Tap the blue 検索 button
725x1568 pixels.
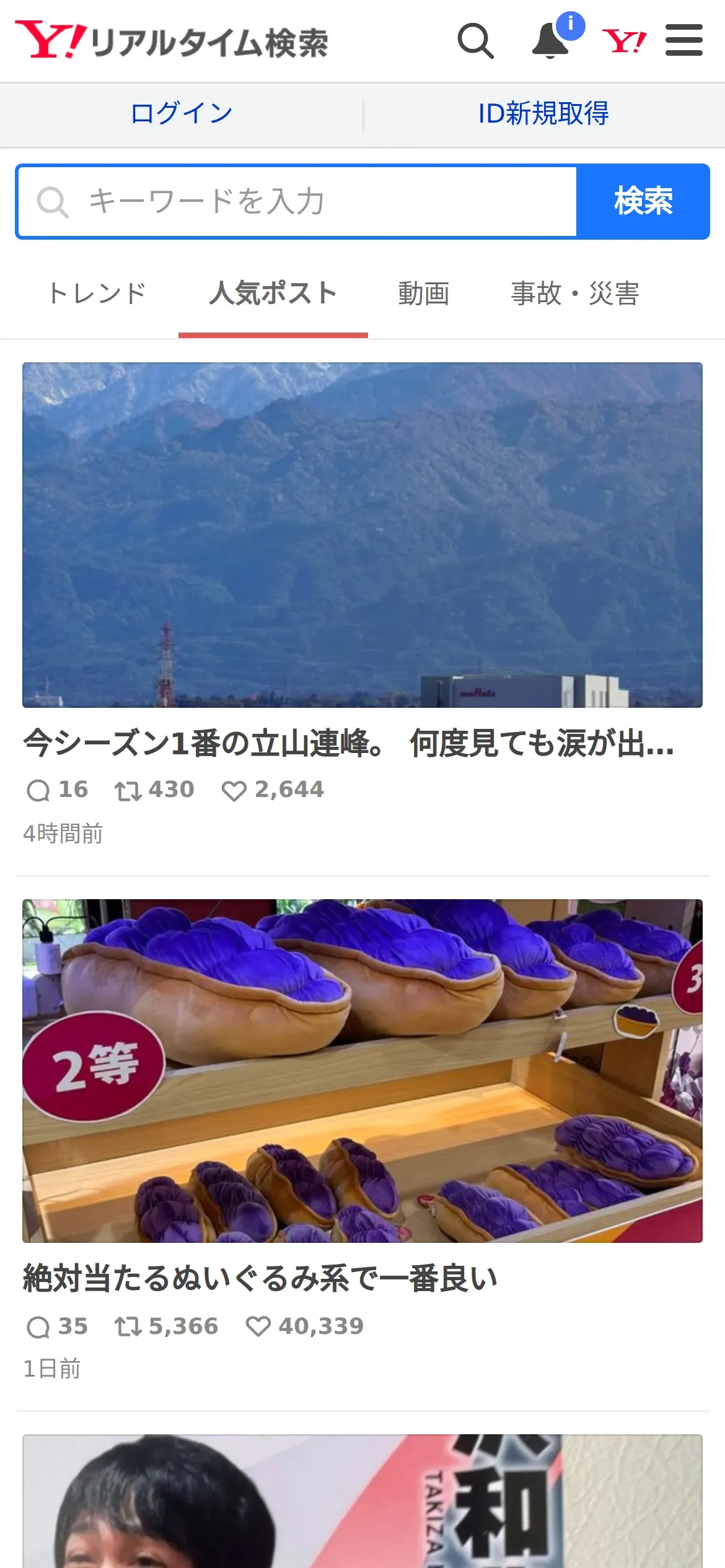[x=643, y=202]
